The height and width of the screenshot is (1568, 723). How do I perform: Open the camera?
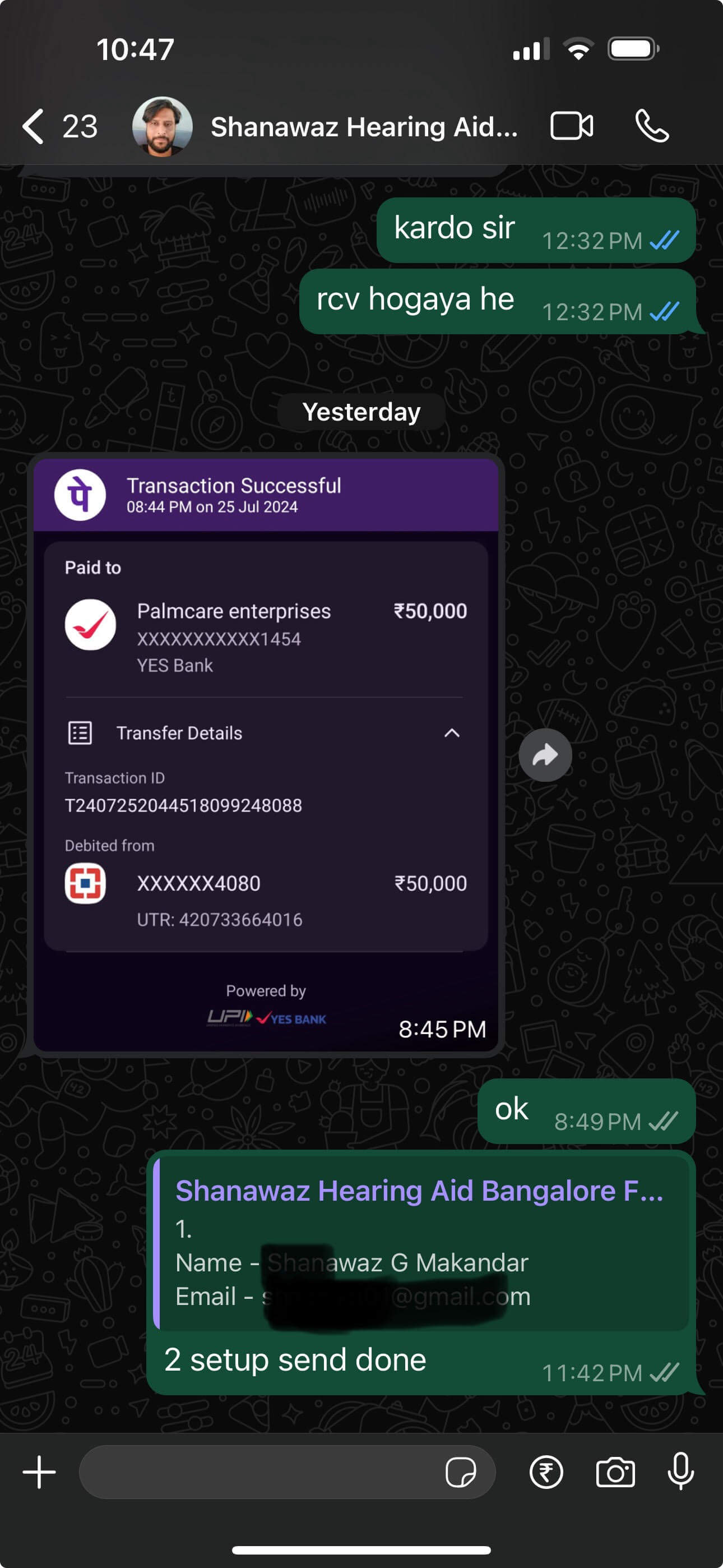pos(615,1473)
